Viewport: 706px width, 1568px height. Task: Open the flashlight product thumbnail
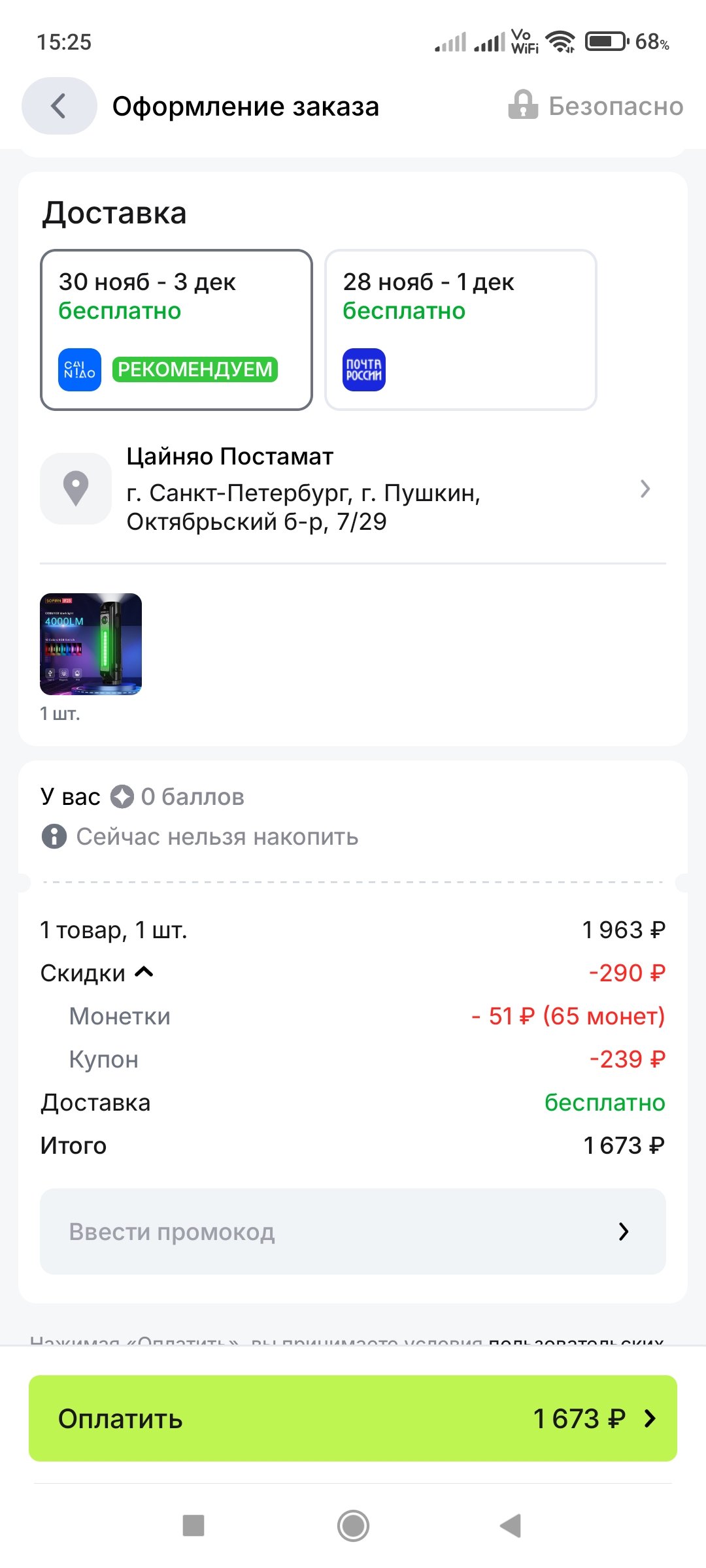click(91, 644)
